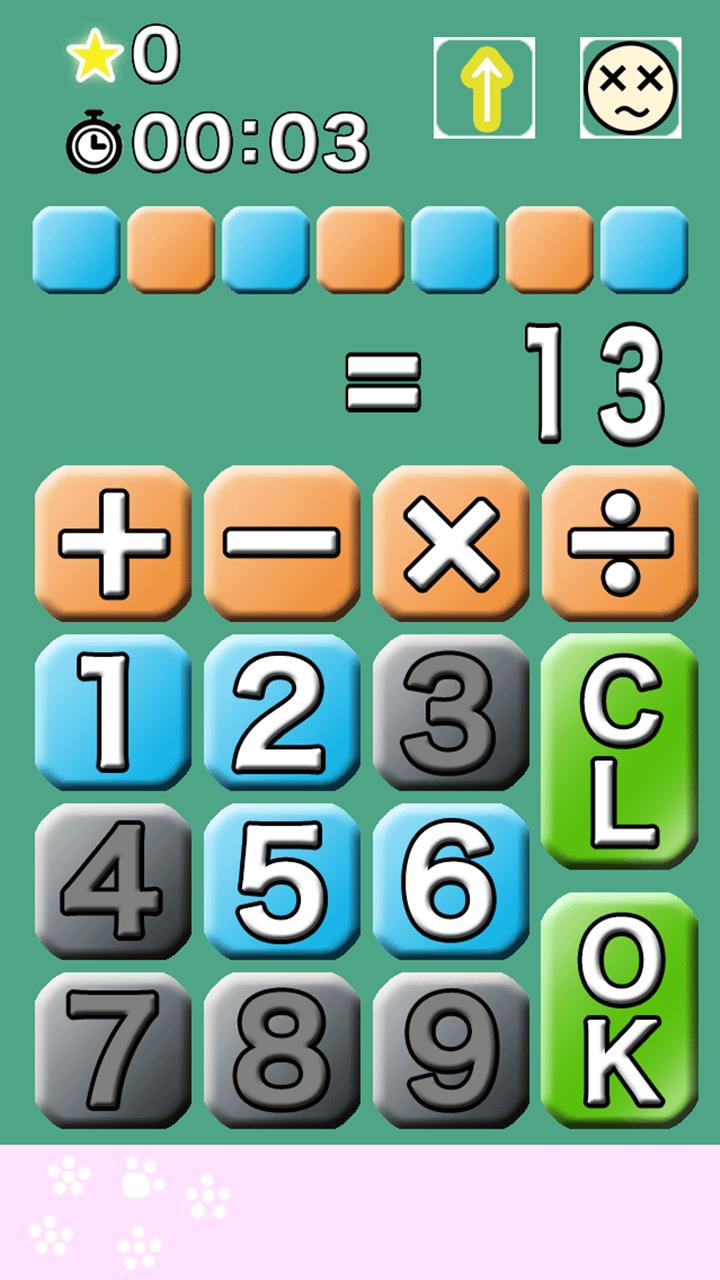Viewport: 720px width, 1280px height.
Task: Tap the dizzy face give-up icon
Action: pyautogui.click(x=630, y=88)
